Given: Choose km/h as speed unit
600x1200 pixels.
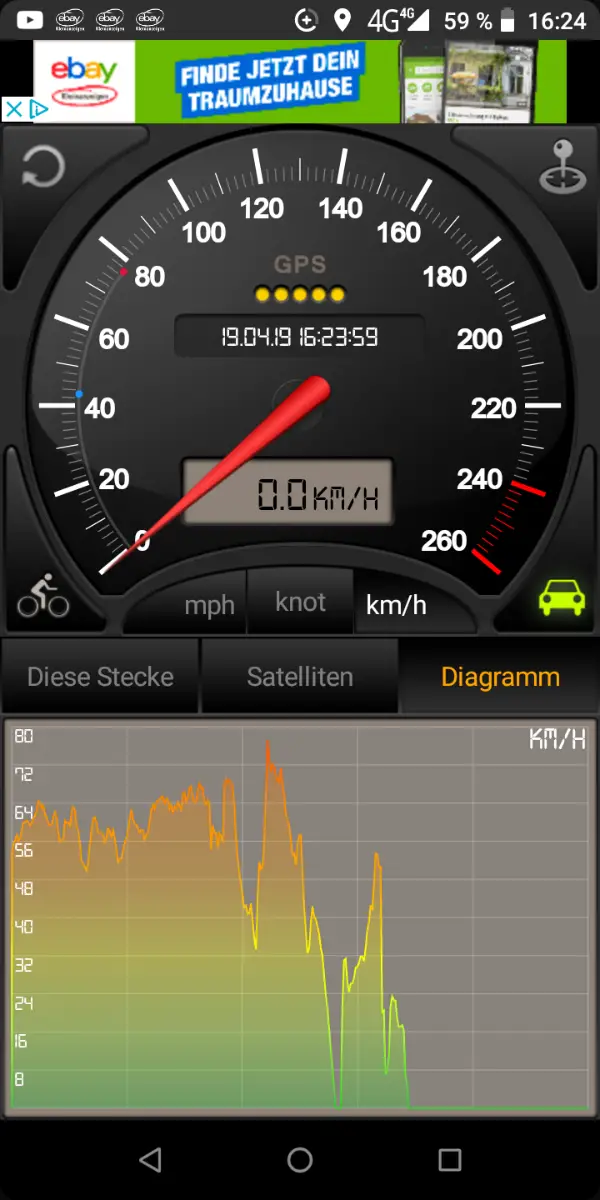Looking at the screenshot, I should pyautogui.click(x=396, y=605).
